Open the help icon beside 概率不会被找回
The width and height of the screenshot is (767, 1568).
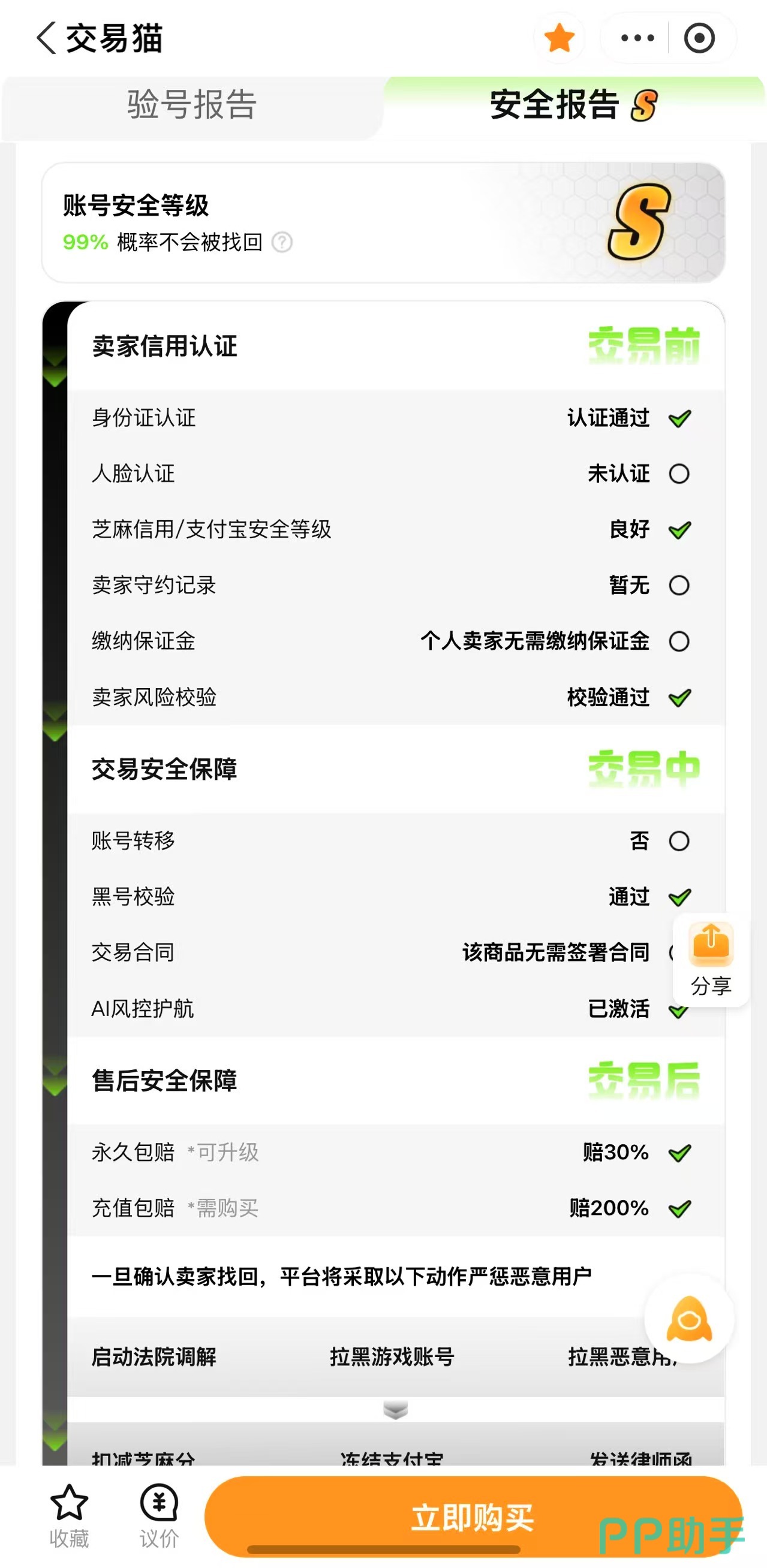tap(282, 242)
